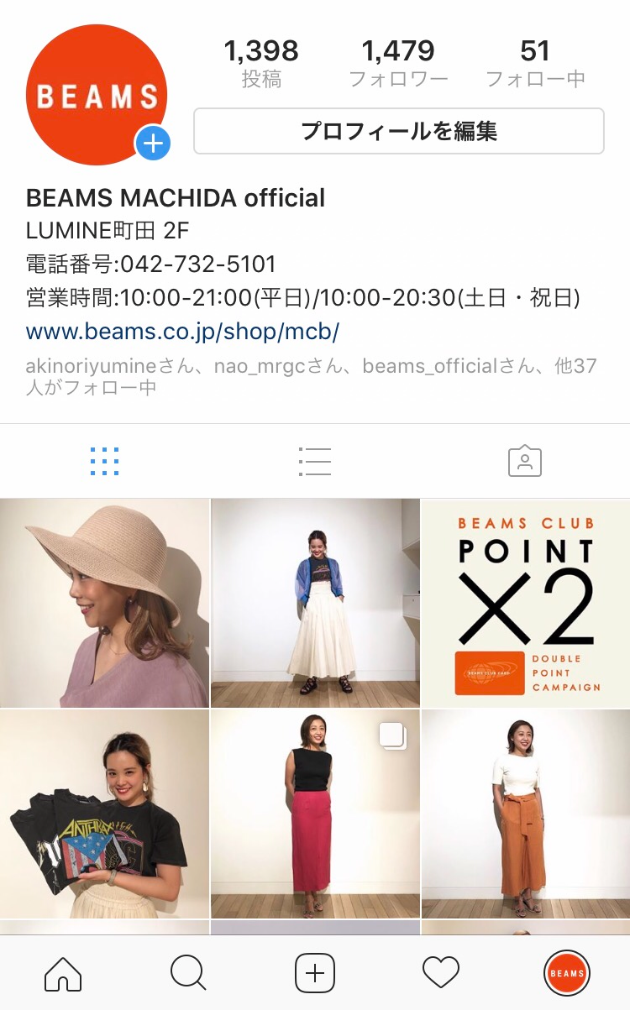
Task: Open the band T-shirts post
Action: pyautogui.click(x=104, y=814)
